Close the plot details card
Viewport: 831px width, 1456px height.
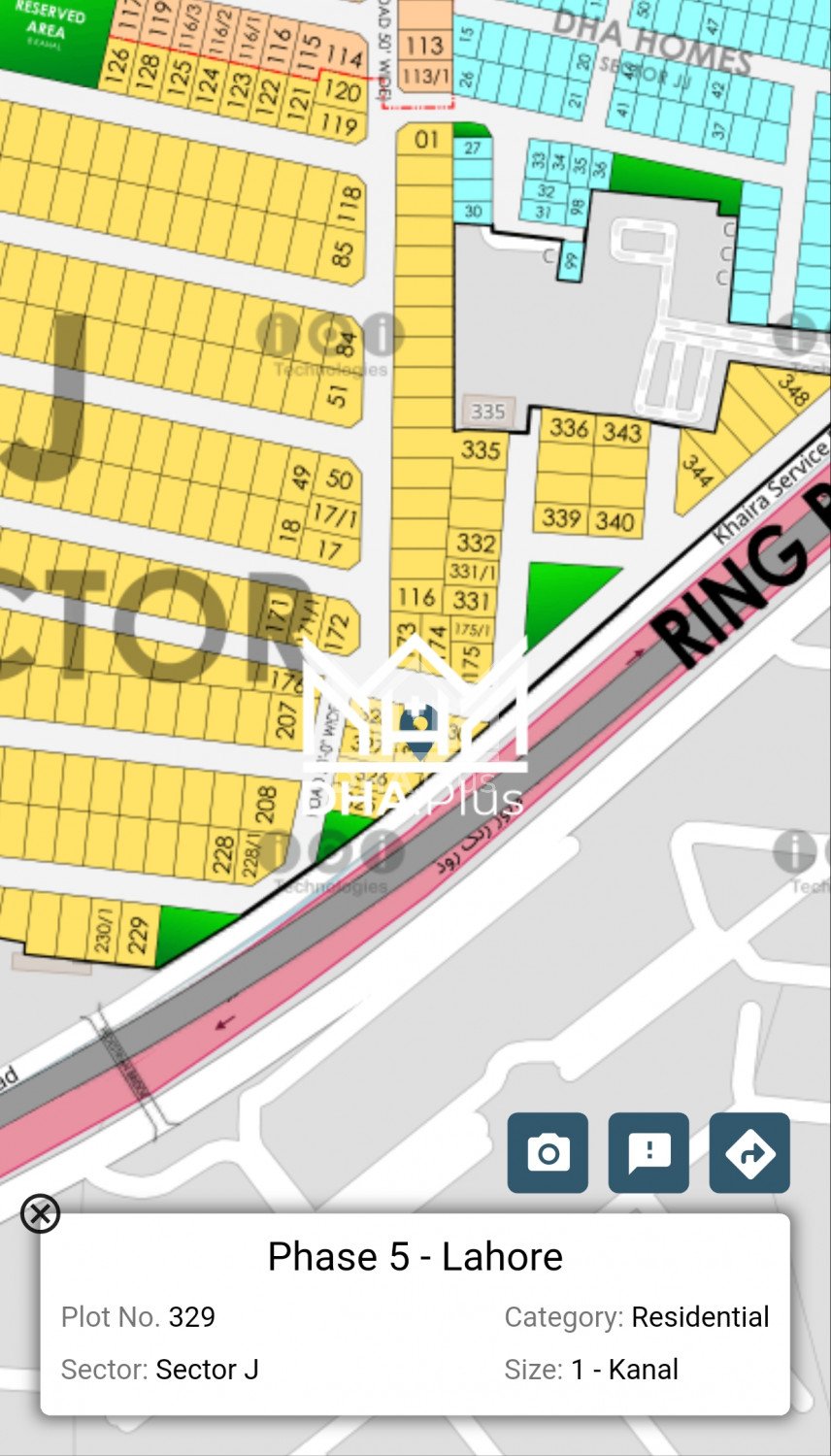[40, 1213]
